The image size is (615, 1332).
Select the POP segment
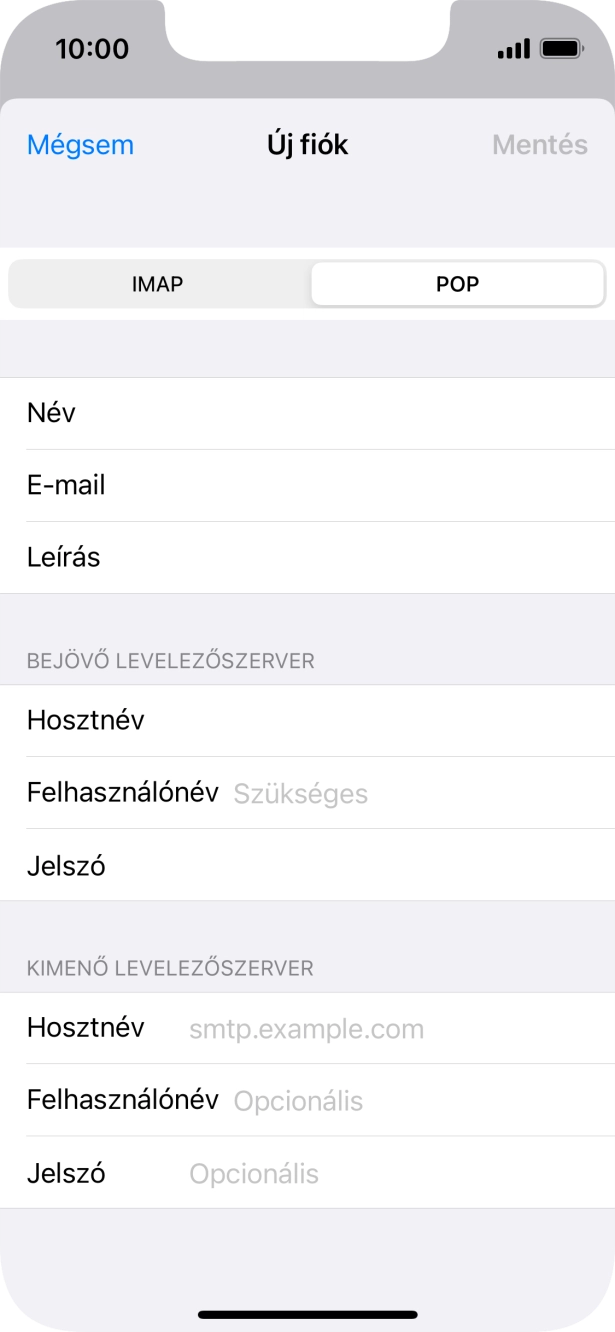[457, 284]
